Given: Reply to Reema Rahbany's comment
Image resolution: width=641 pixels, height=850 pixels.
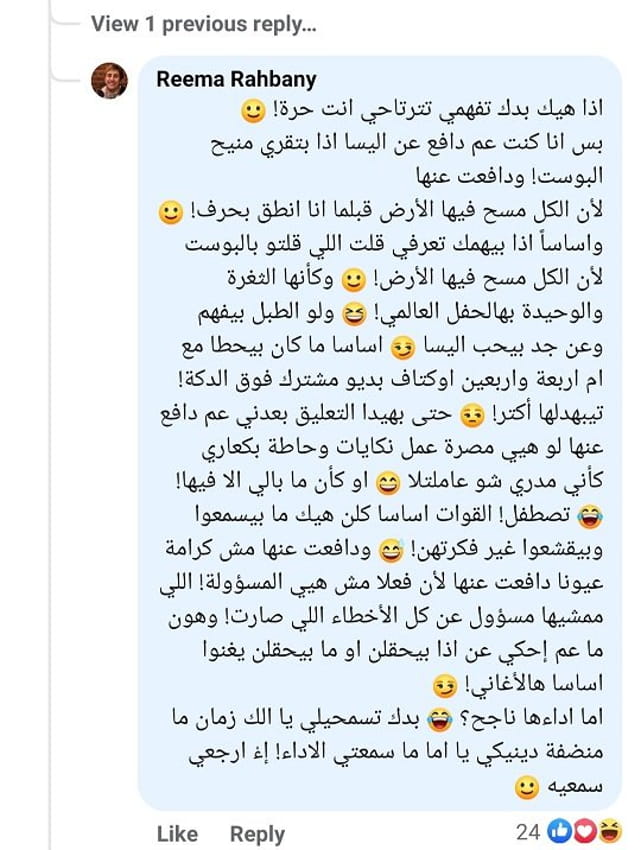Looking at the screenshot, I should pos(257,832).
